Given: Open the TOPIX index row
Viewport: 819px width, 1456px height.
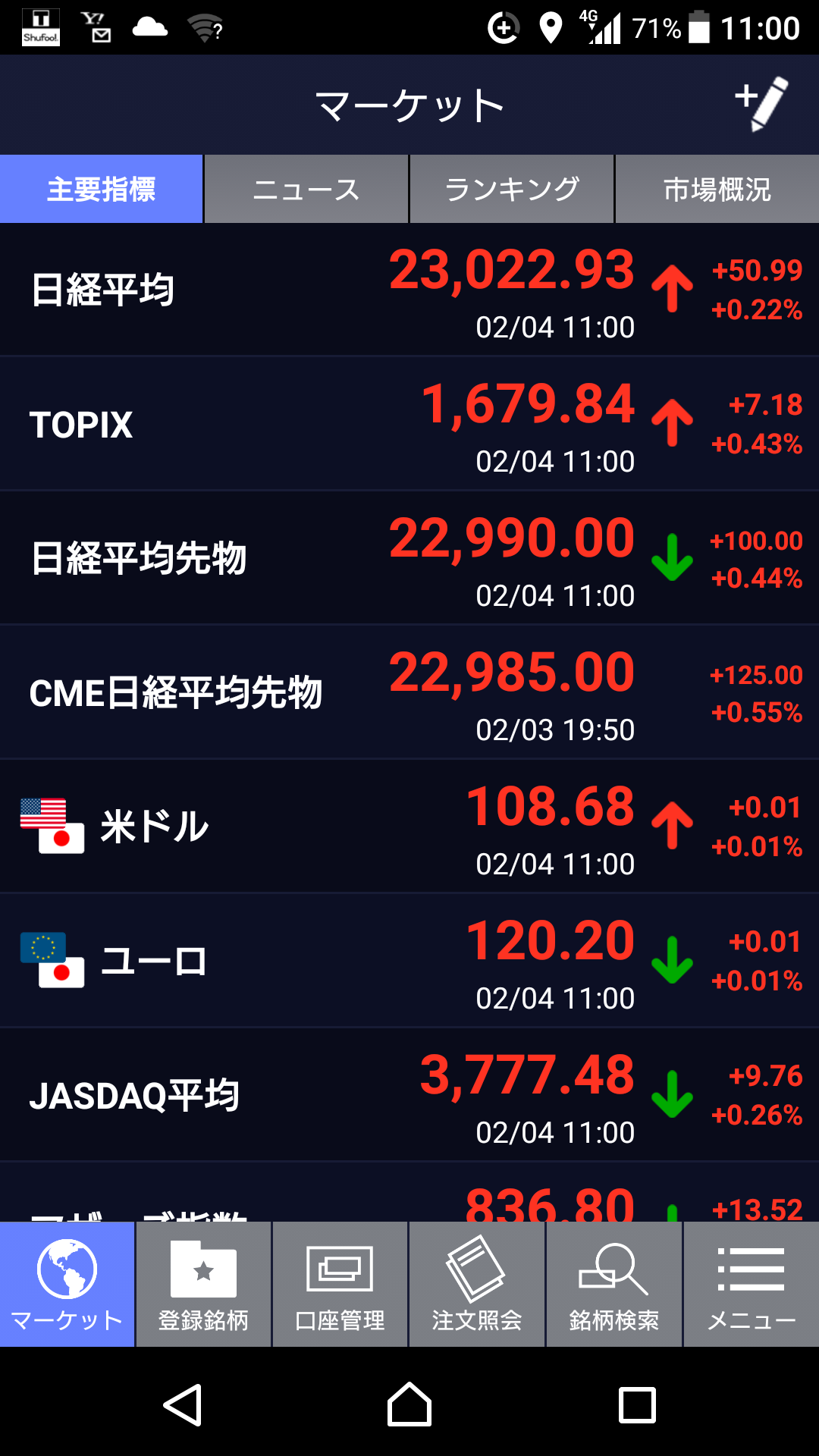Looking at the screenshot, I should click(409, 425).
